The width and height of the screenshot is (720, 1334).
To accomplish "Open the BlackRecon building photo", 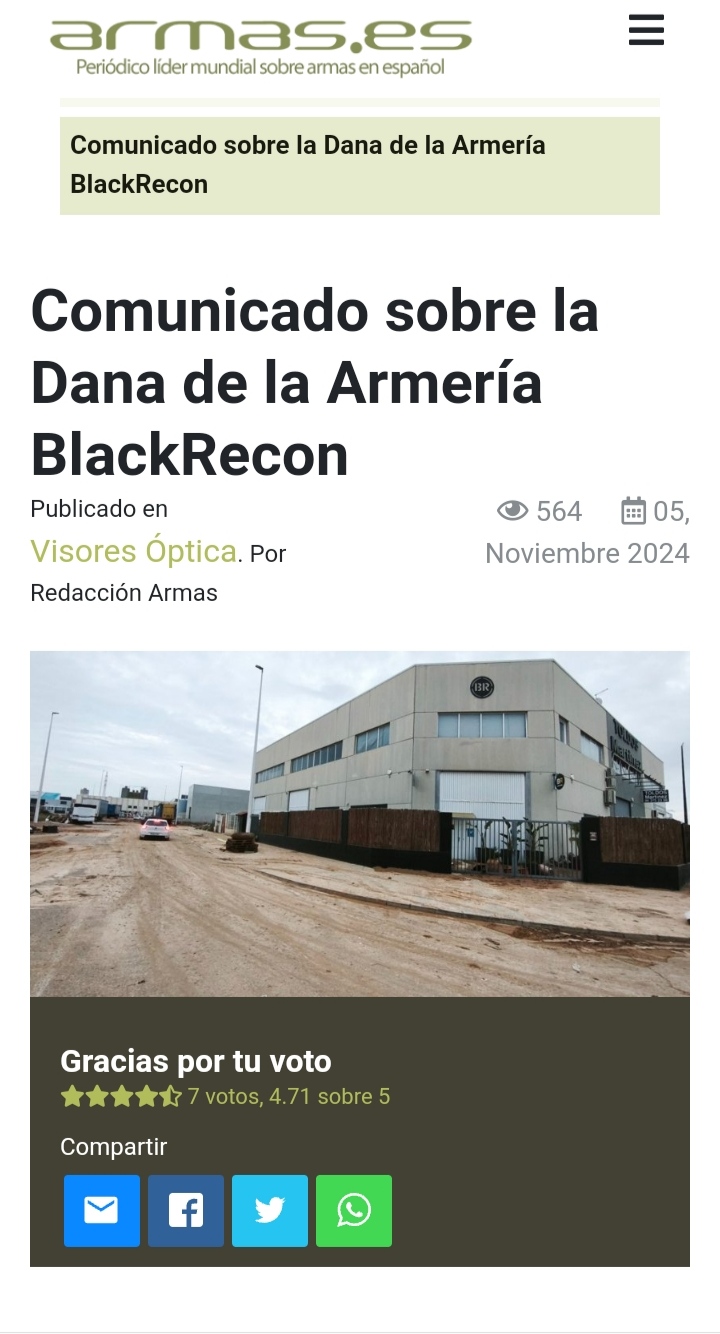I will (360, 823).
